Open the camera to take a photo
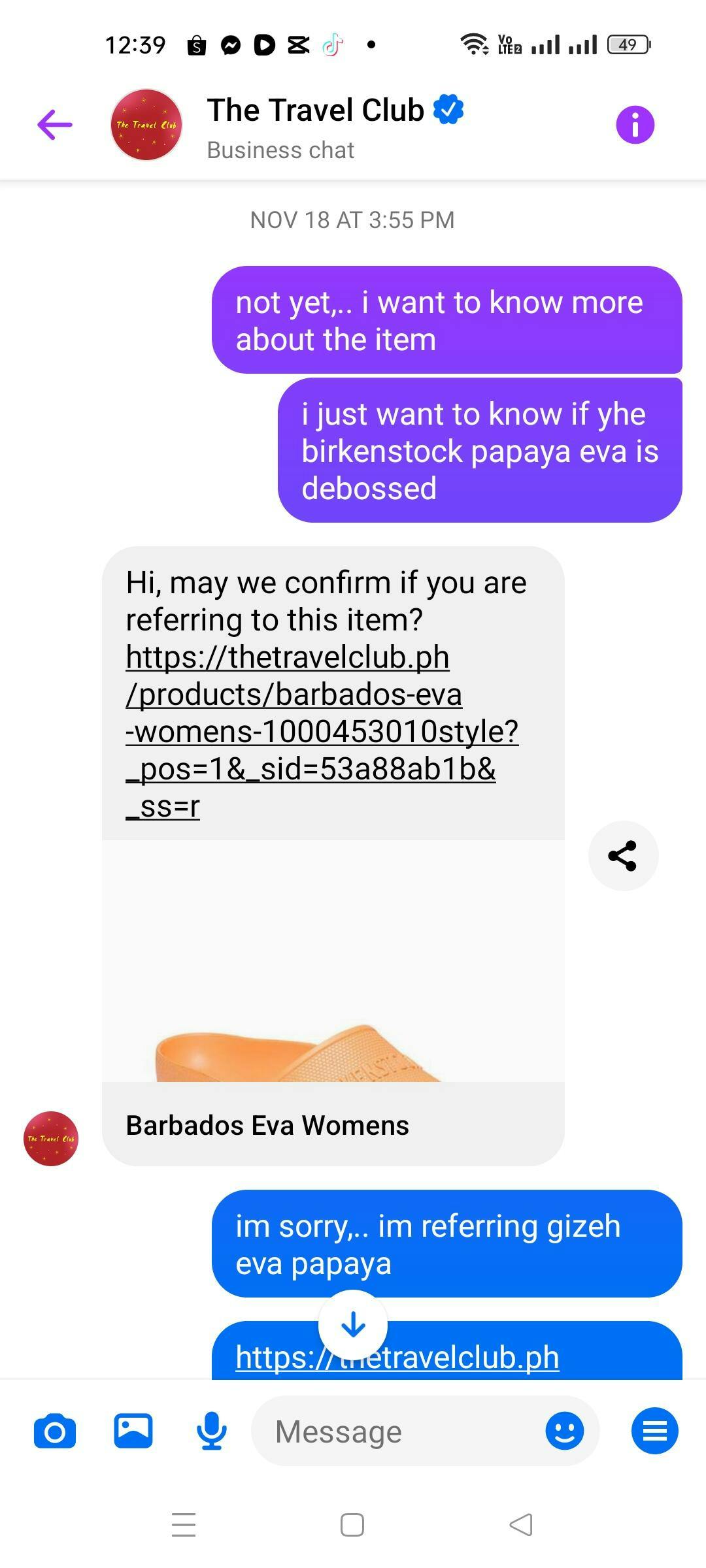706x1568 pixels. [55, 1431]
